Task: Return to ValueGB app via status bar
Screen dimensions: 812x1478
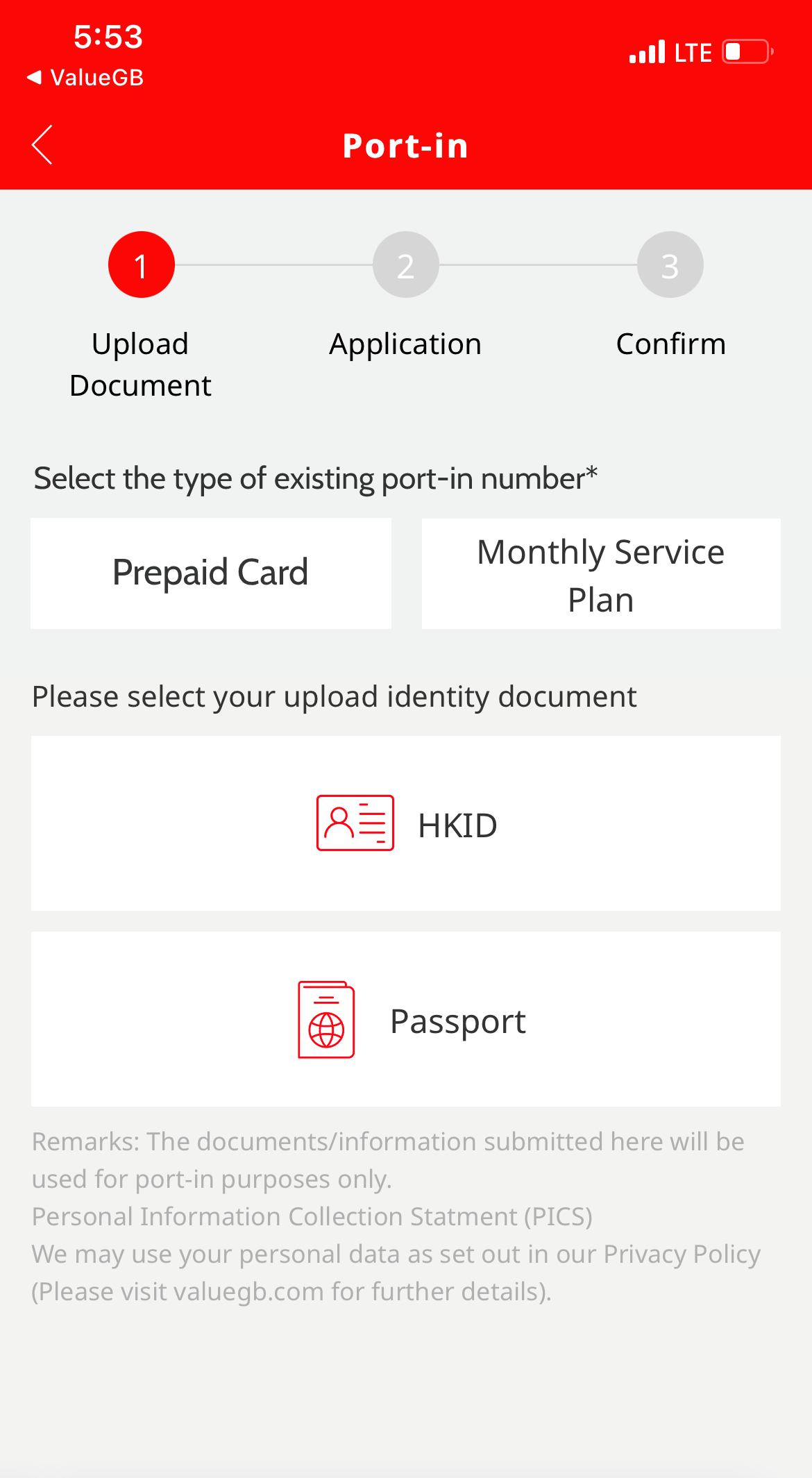Action: coord(85,77)
